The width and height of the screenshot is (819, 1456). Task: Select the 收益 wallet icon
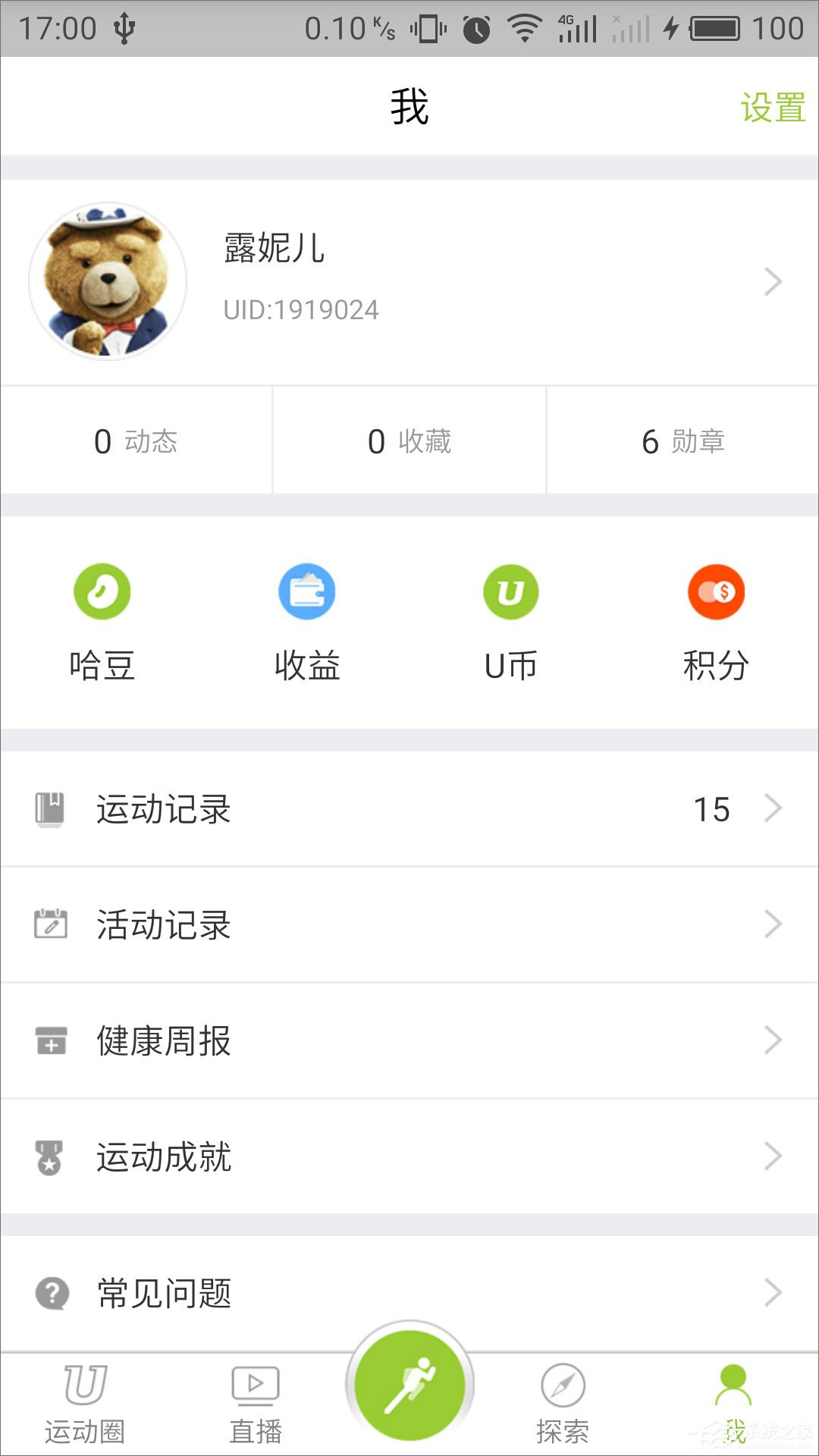307,591
